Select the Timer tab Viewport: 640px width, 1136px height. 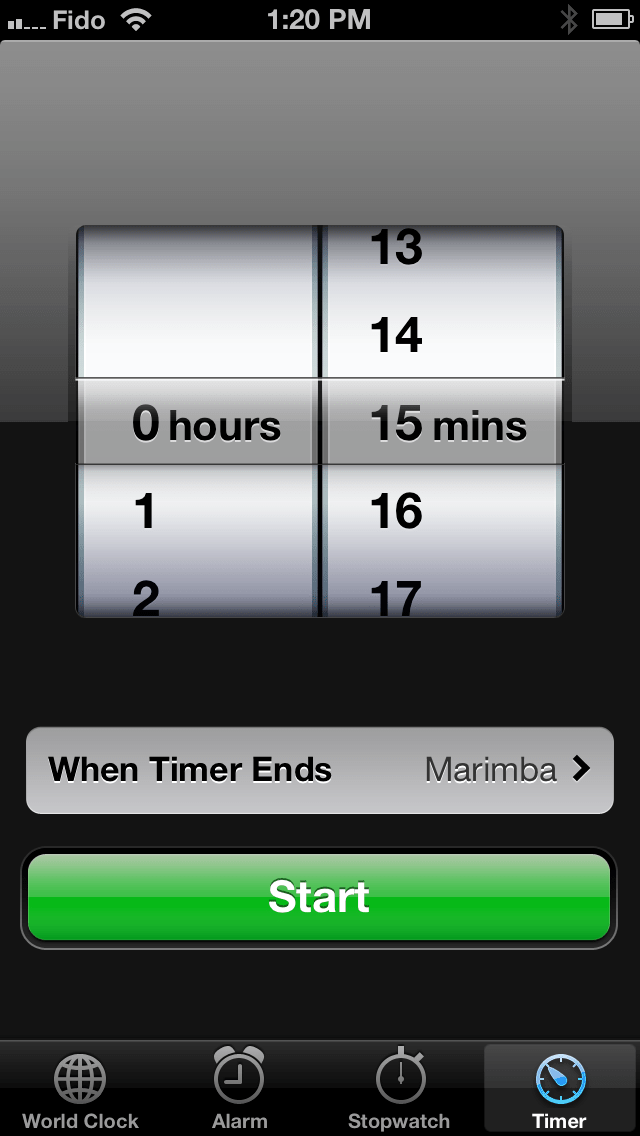559,1090
